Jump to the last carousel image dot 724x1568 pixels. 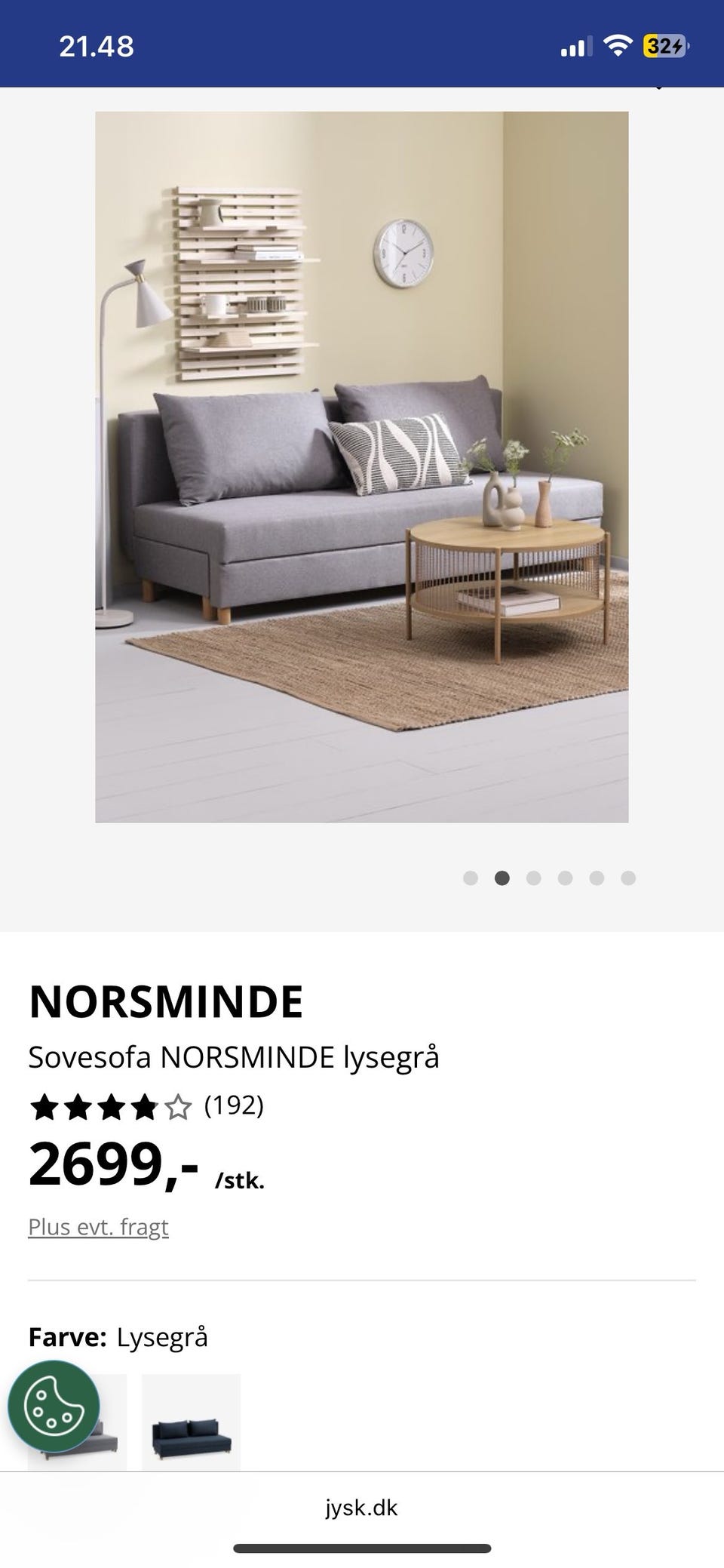[628, 878]
